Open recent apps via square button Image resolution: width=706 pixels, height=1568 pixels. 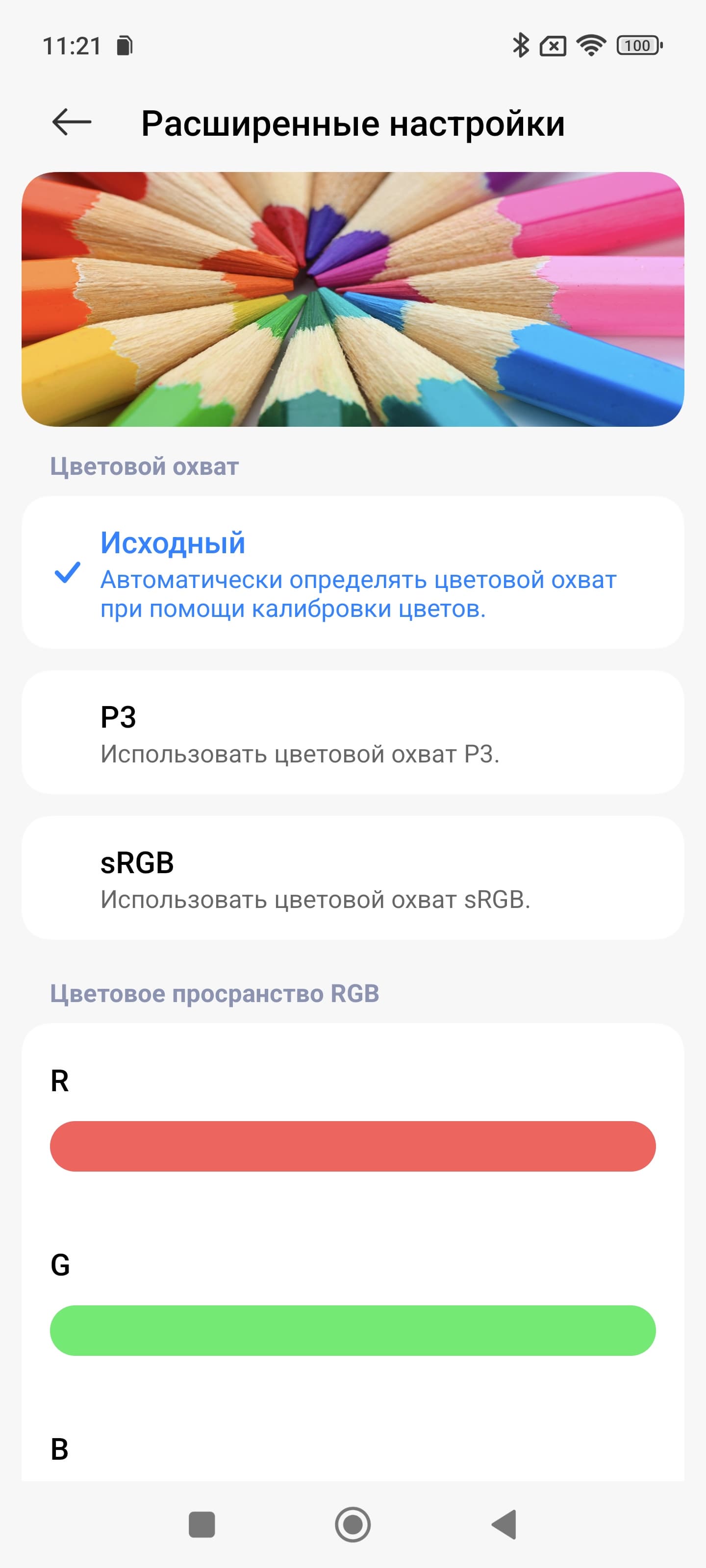(202, 1525)
